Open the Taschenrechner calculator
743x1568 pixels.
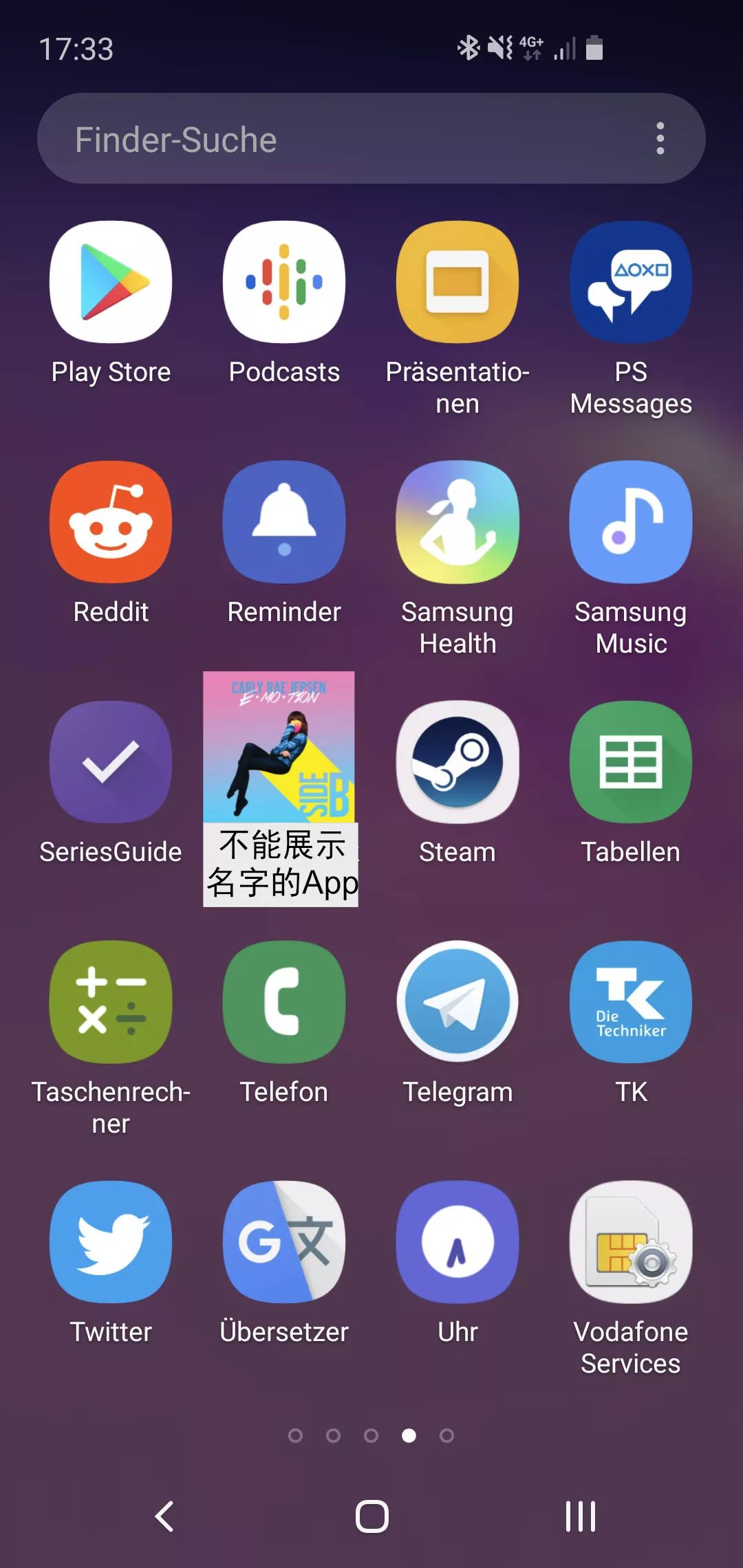[111, 1002]
